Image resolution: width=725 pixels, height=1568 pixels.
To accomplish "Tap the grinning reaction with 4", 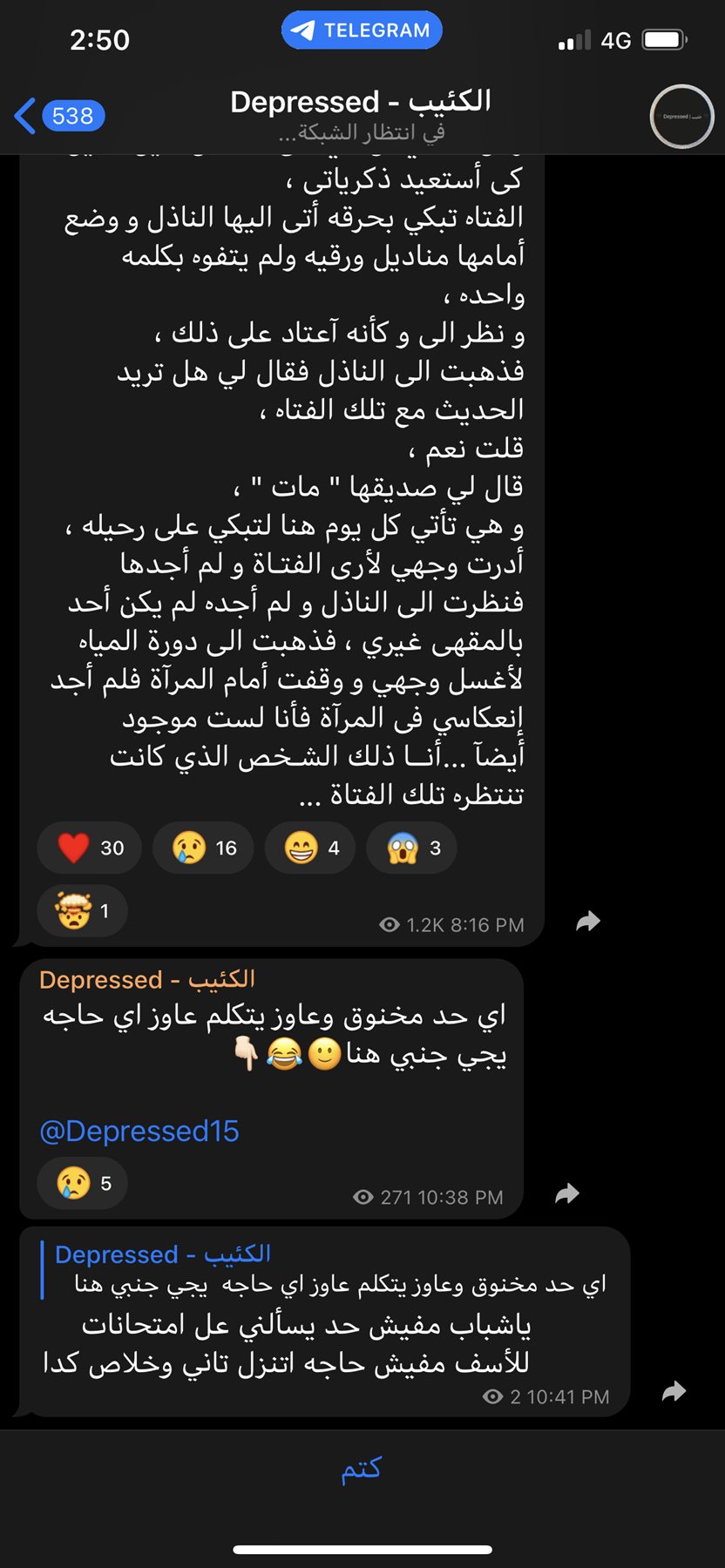I will pos(311,848).
